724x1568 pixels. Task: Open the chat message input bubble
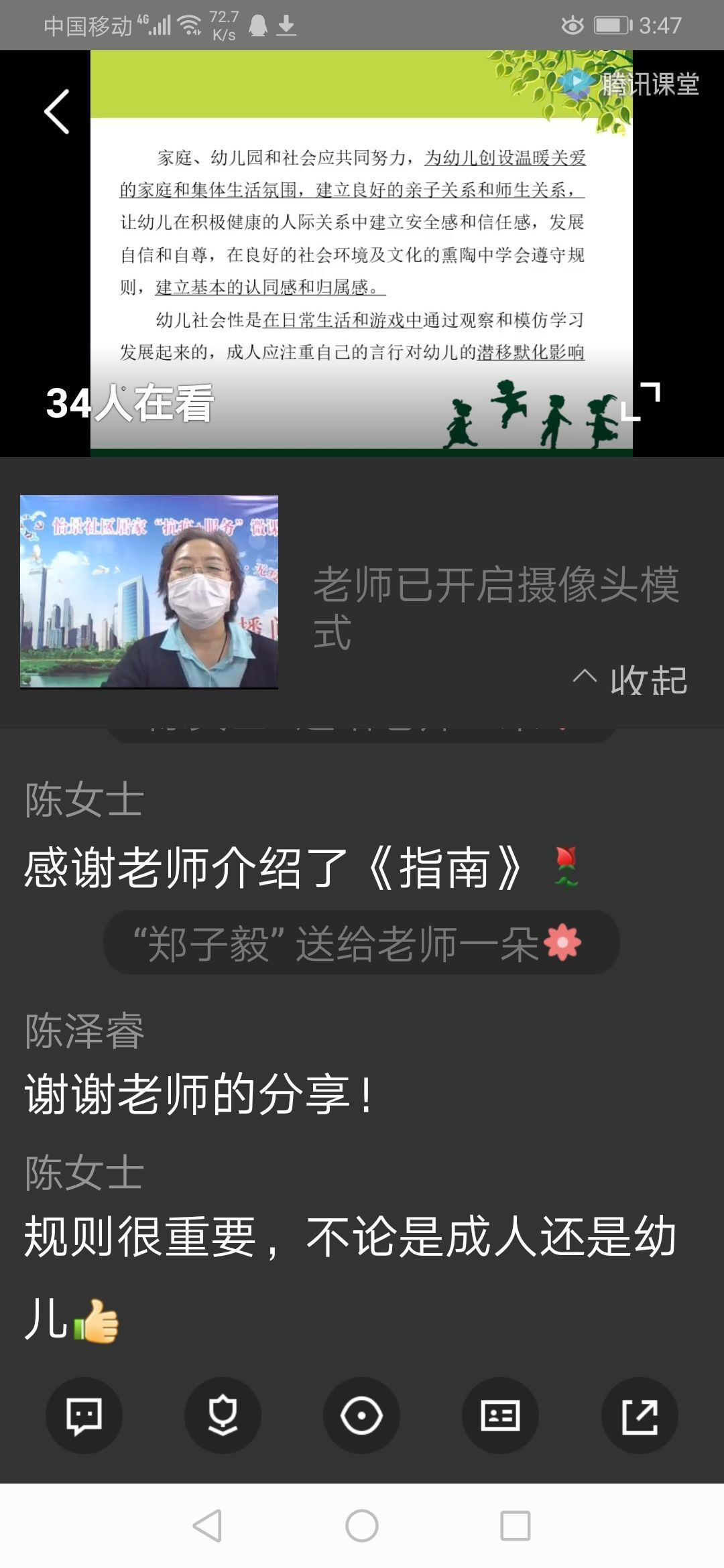(84, 1415)
